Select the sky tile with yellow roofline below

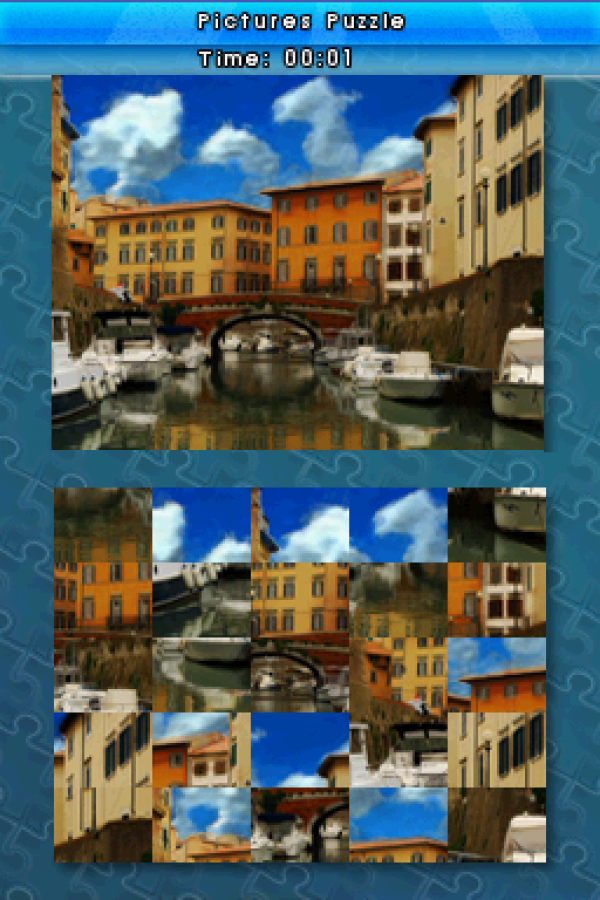pyautogui.click(x=399, y=825)
